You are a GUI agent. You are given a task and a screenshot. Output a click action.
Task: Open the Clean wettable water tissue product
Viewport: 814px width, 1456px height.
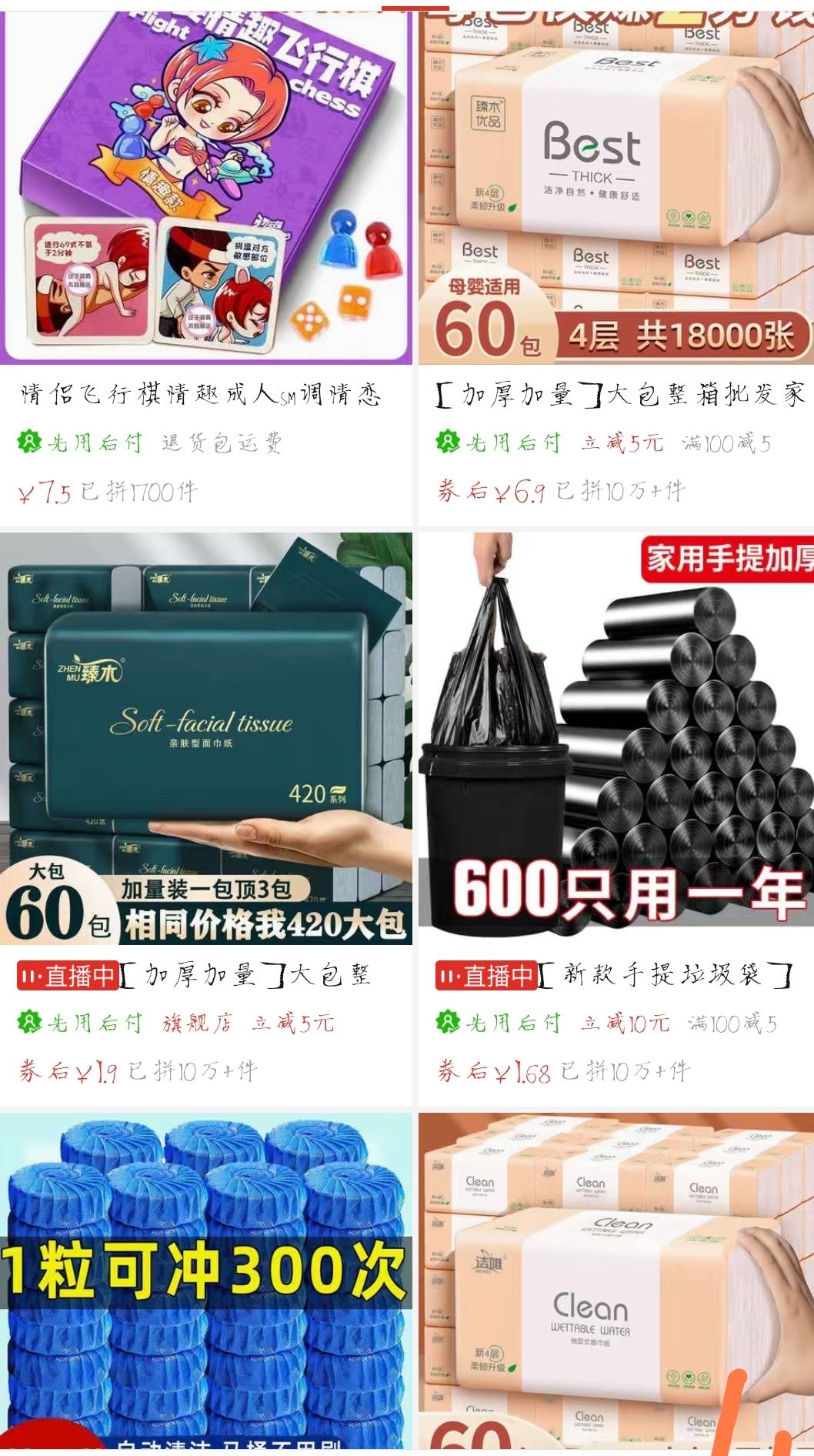coord(616,1277)
